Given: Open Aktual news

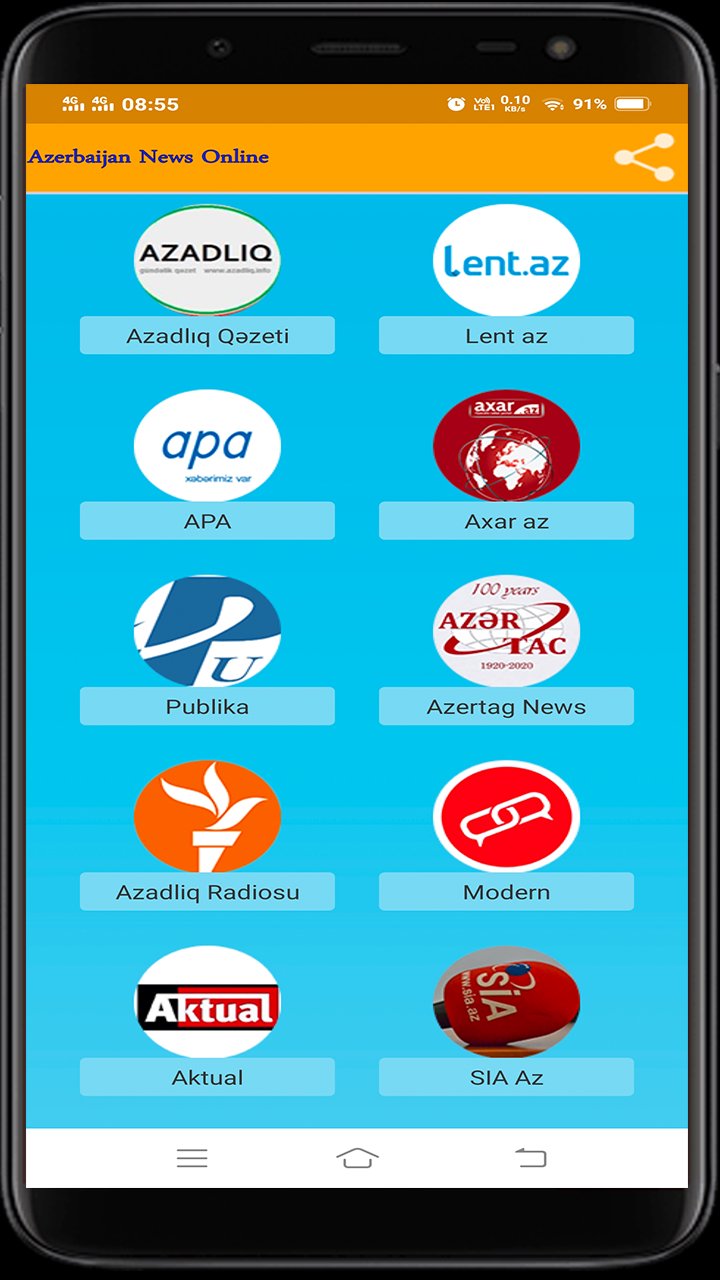Looking at the screenshot, I should tap(207, 1077).
